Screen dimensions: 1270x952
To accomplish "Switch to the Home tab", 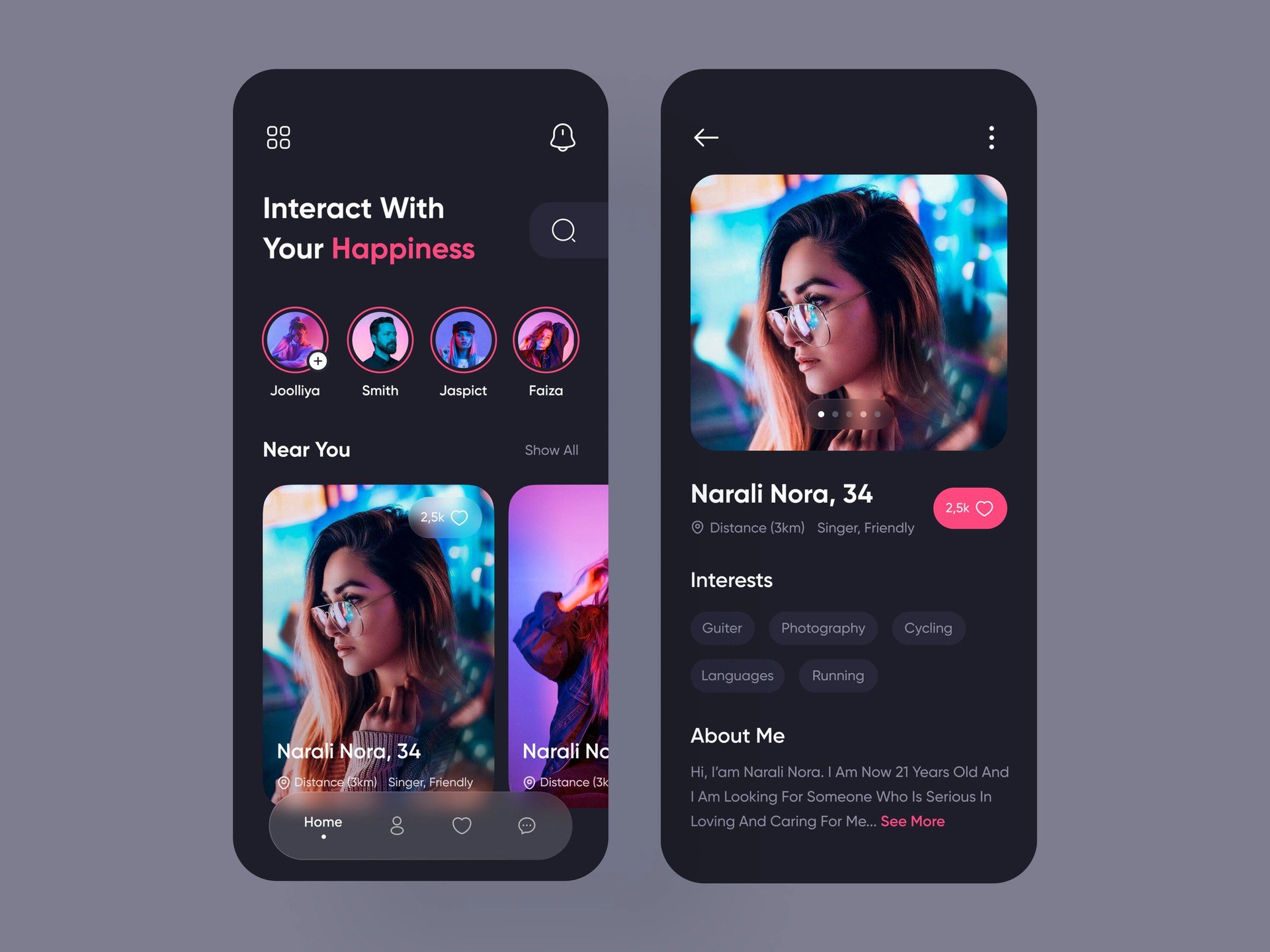I will click(x=323, y=822).
